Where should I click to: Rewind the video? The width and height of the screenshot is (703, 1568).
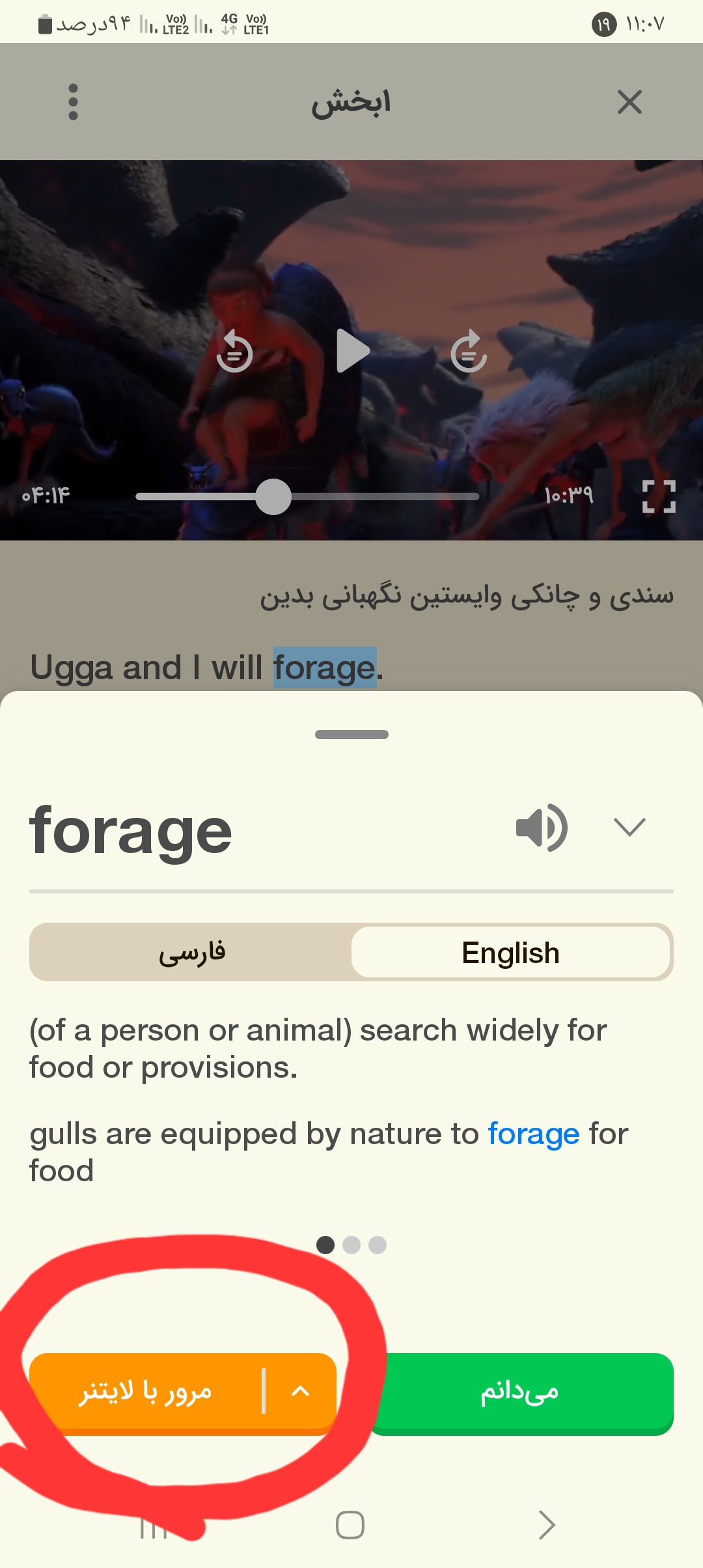(234, 351)
